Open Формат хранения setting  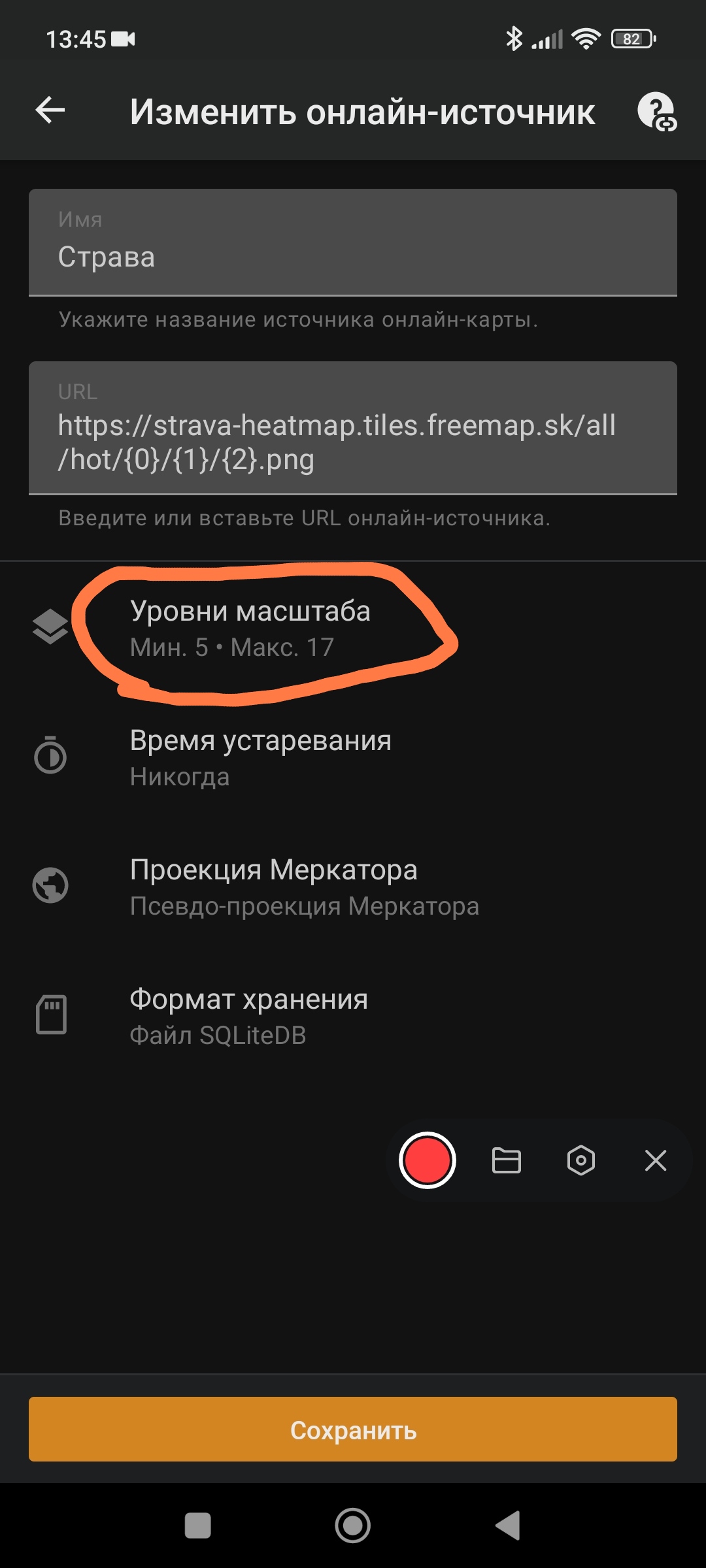248,1016
